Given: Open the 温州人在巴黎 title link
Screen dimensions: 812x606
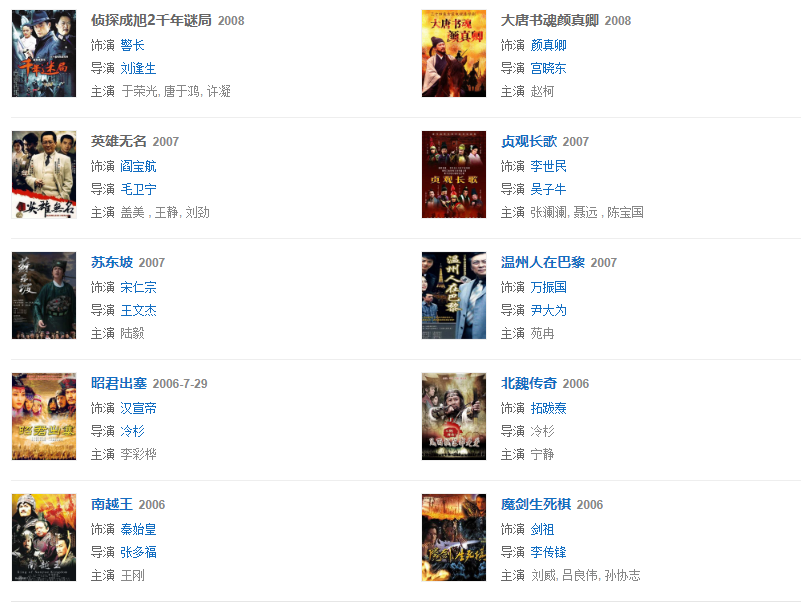Looking at the screenshot, I should pos(543,263).
